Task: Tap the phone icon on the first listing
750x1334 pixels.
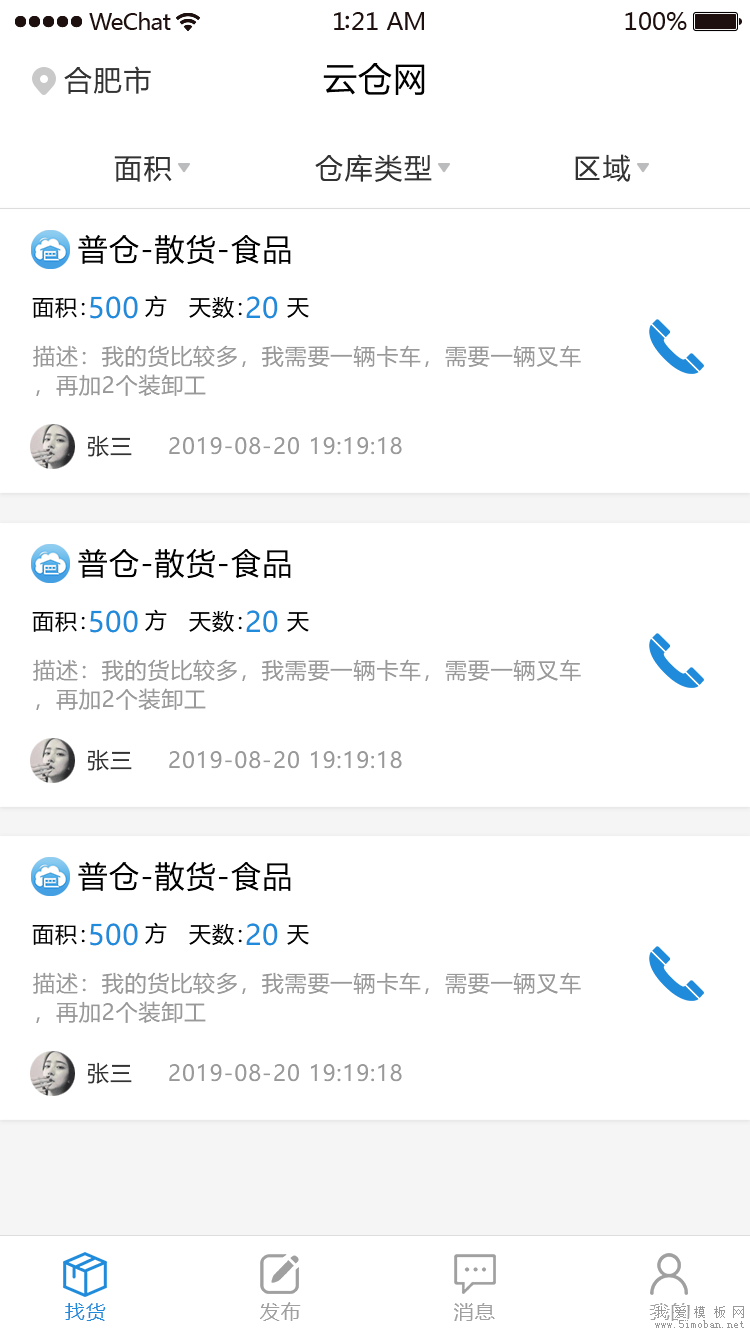Action: pos(676,347)
